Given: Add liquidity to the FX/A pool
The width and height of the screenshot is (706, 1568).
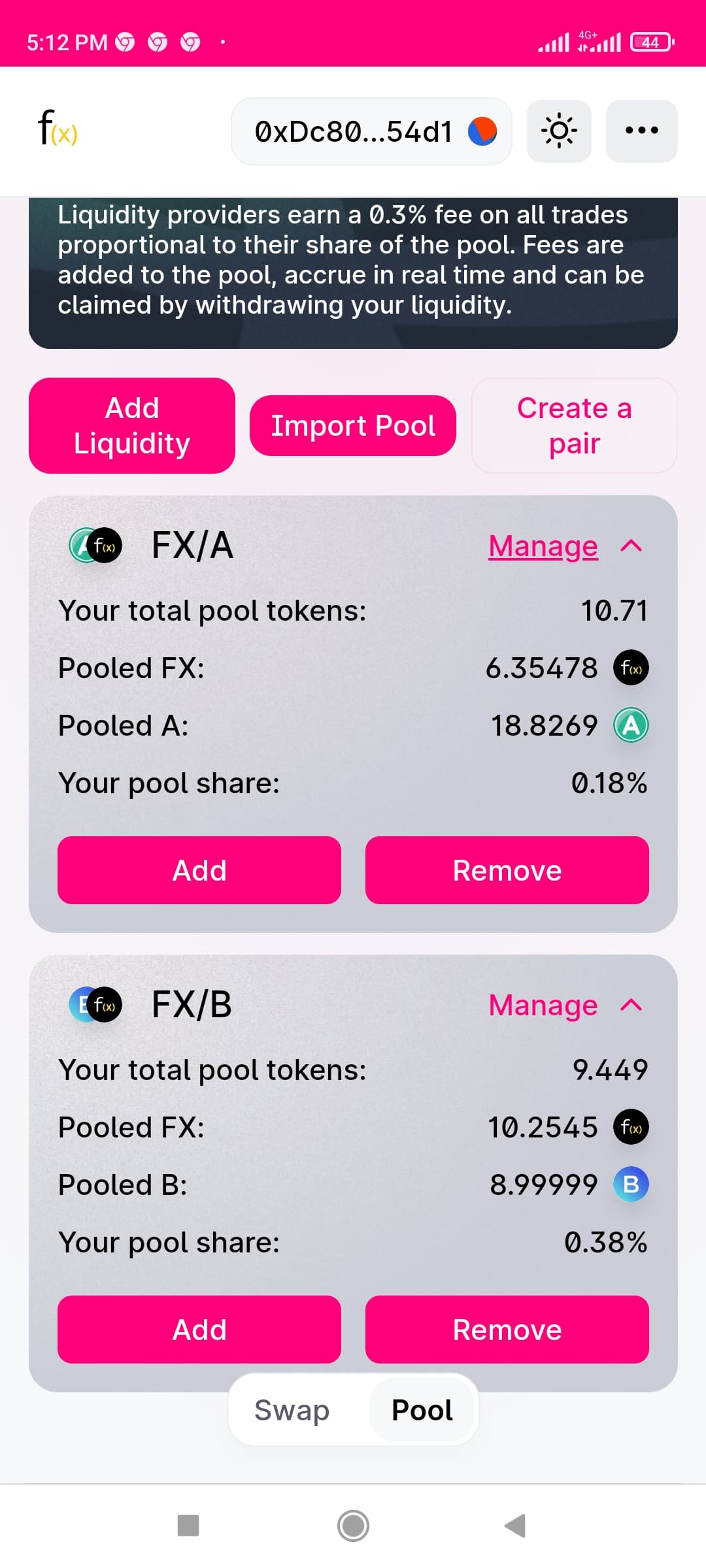Looking at the screenshot, I should pyautogui.click(x=199, y=870).
